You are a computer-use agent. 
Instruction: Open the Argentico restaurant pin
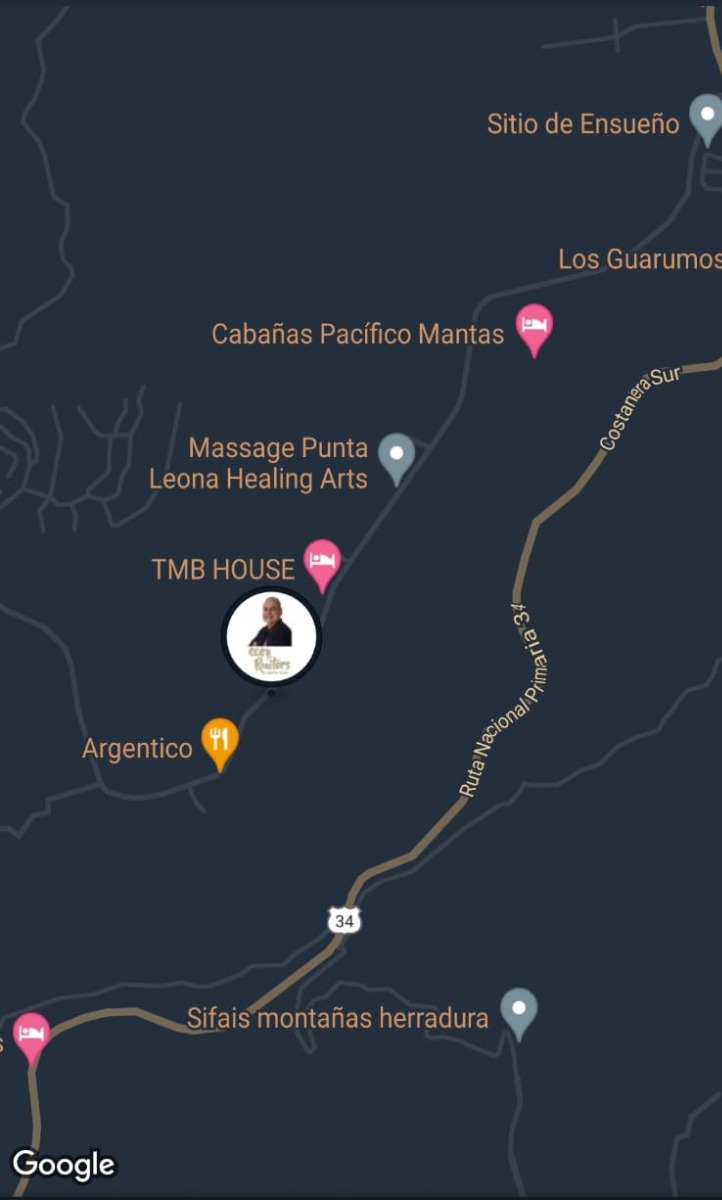point(220,741)
